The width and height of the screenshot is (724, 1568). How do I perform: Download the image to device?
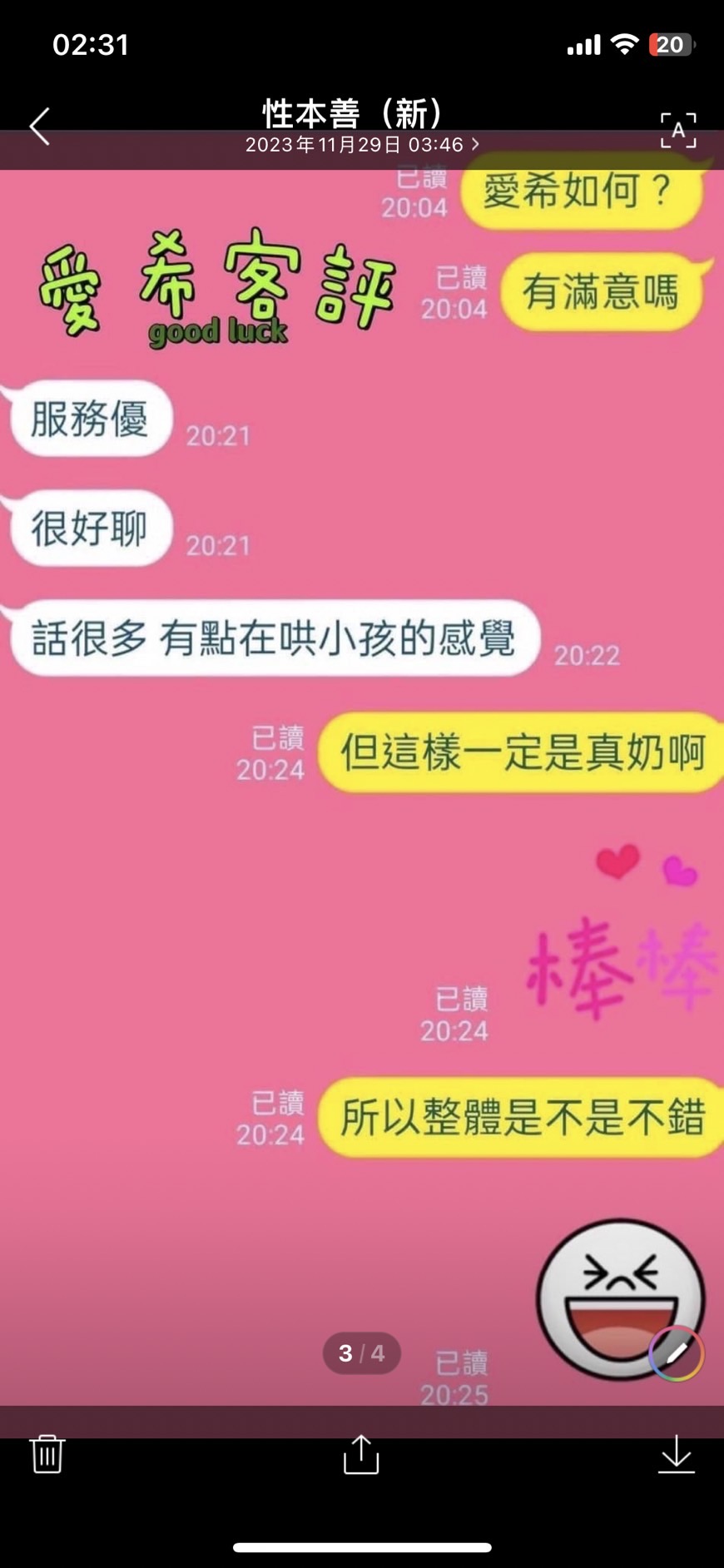coord(676,1454)
